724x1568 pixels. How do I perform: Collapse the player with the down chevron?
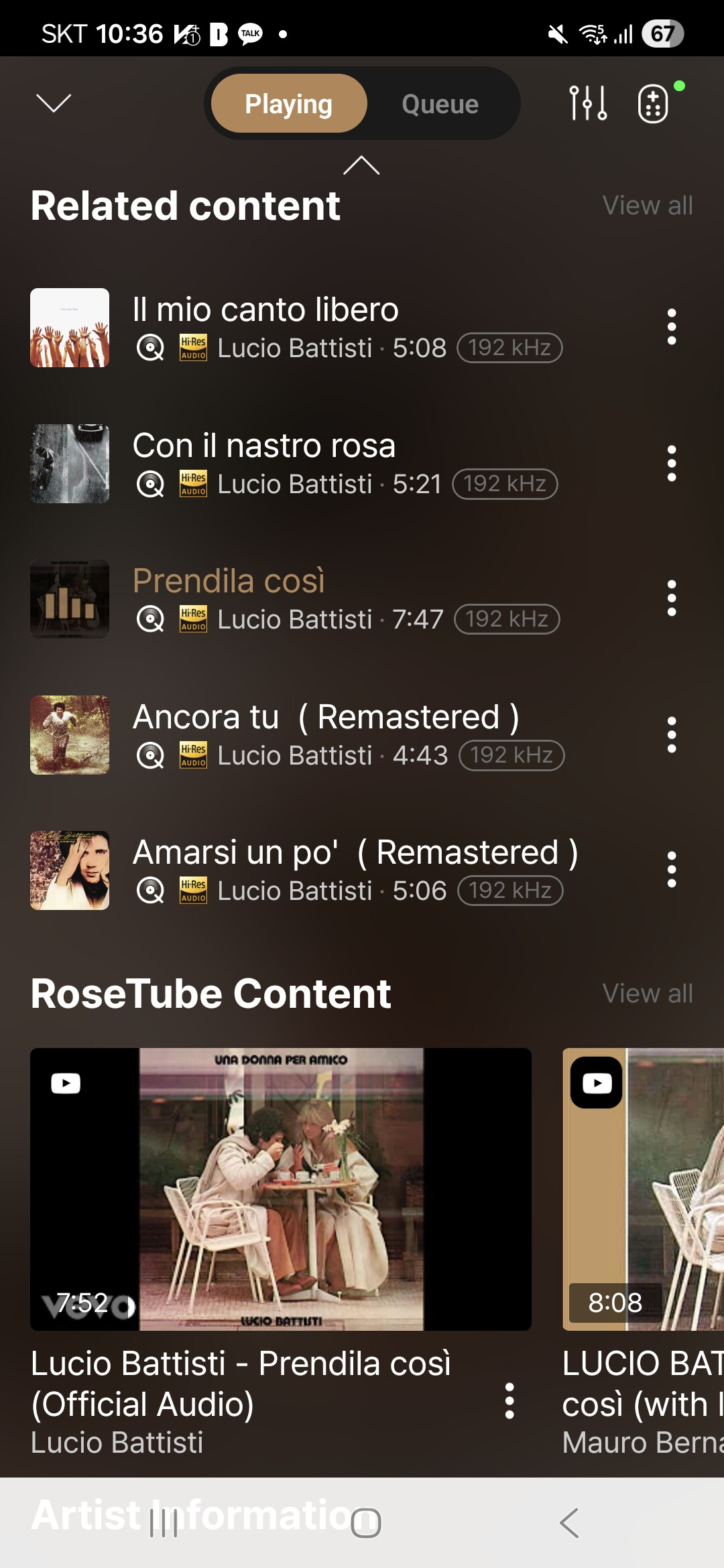click(54, 103)
